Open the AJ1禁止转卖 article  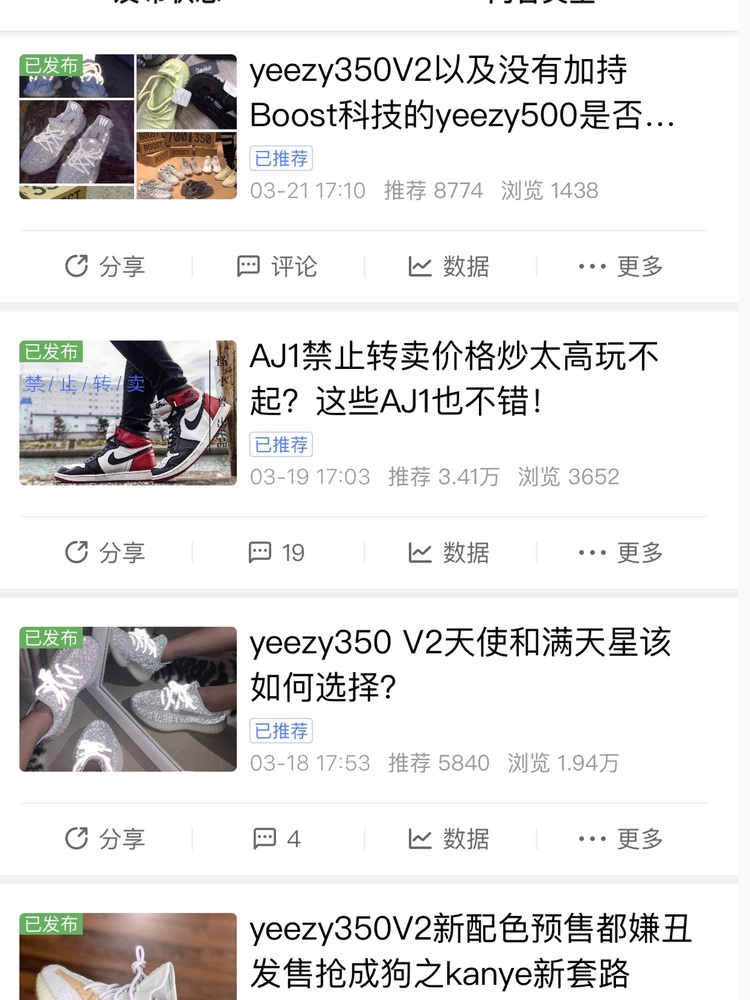(454, 379)
